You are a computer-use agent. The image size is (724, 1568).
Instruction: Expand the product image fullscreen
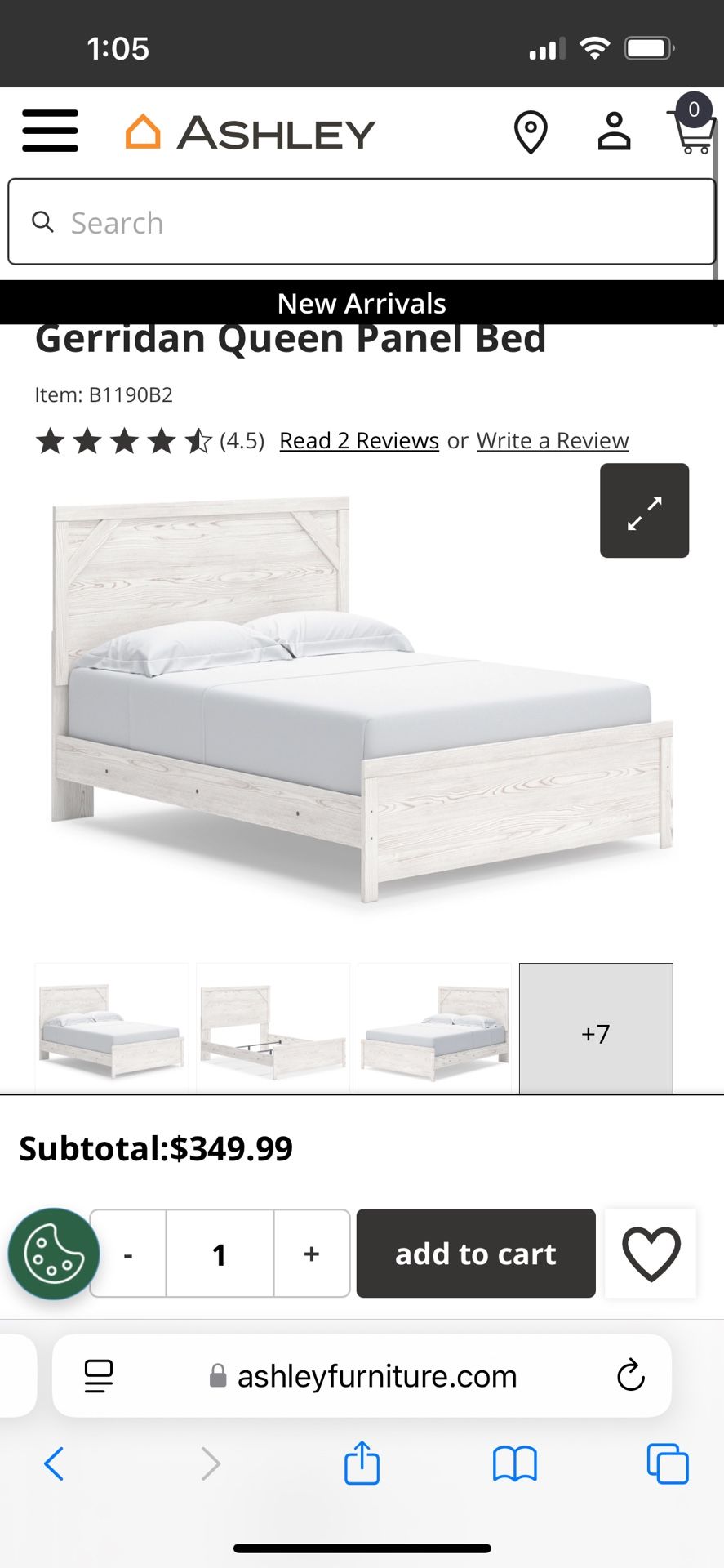tap(644, 510)
